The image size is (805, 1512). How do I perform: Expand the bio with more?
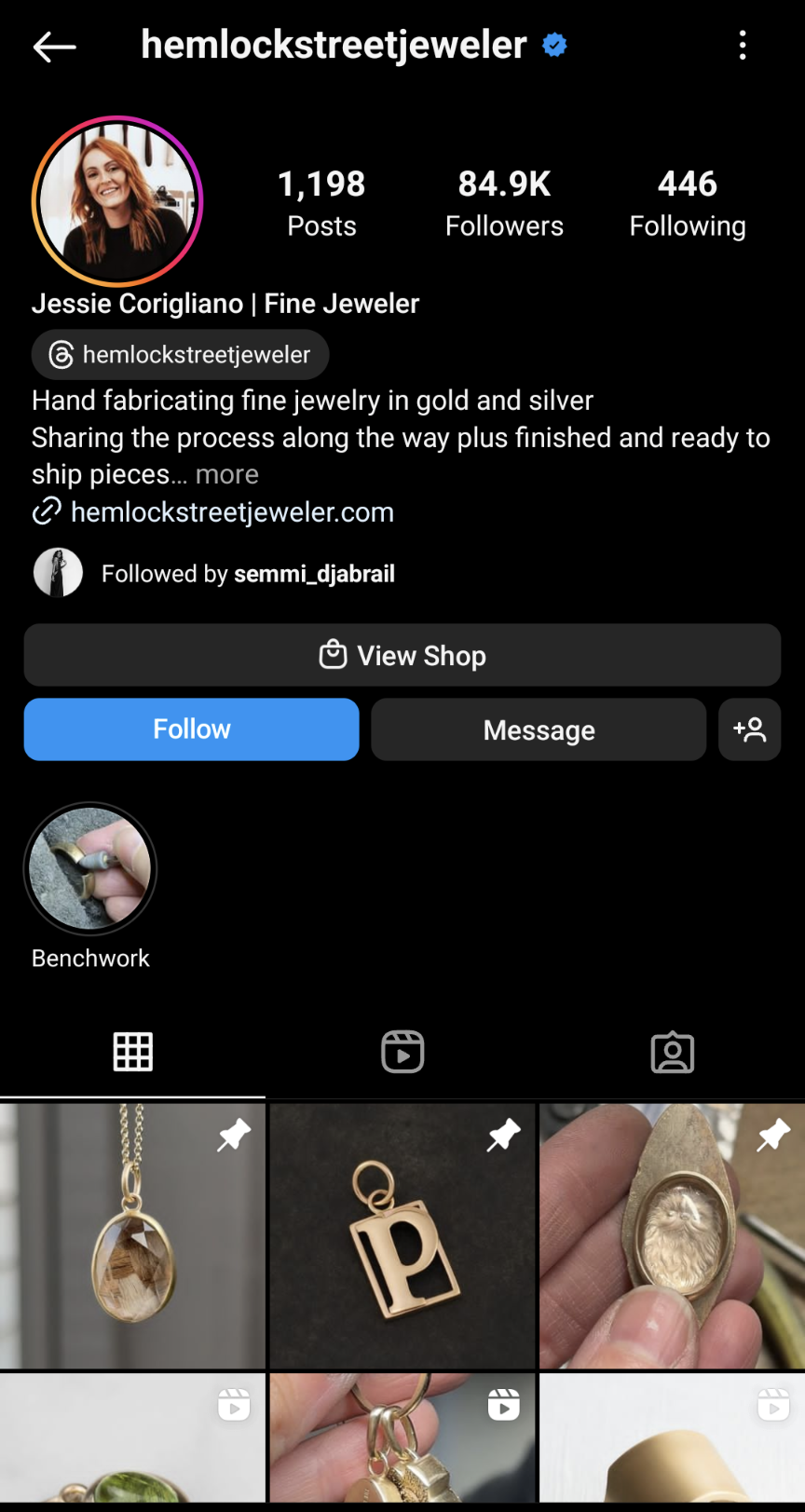[x=227, y=474]
